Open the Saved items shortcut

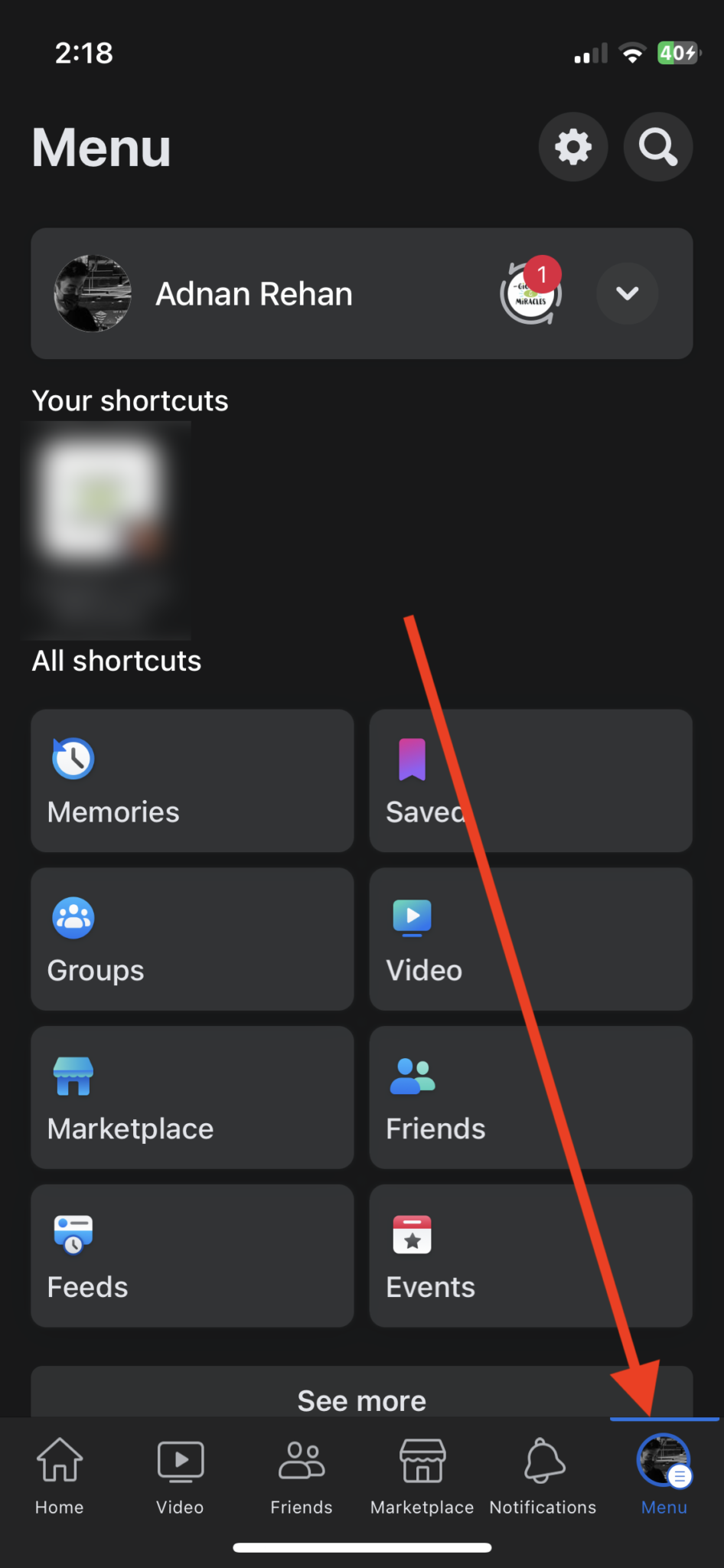click(x=530, y=781)
